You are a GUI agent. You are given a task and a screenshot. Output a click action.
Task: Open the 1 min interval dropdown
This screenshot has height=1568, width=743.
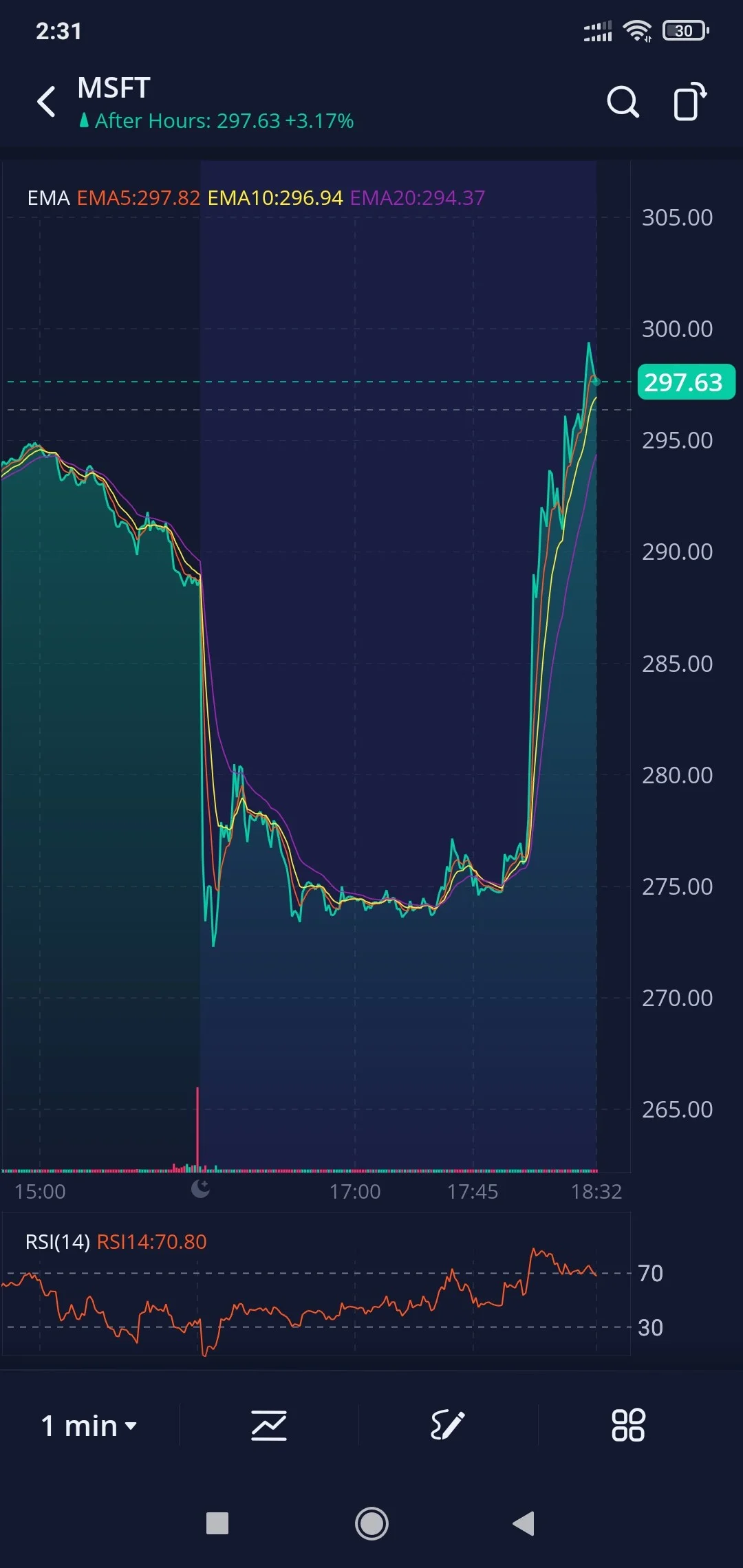[89, 1426]
